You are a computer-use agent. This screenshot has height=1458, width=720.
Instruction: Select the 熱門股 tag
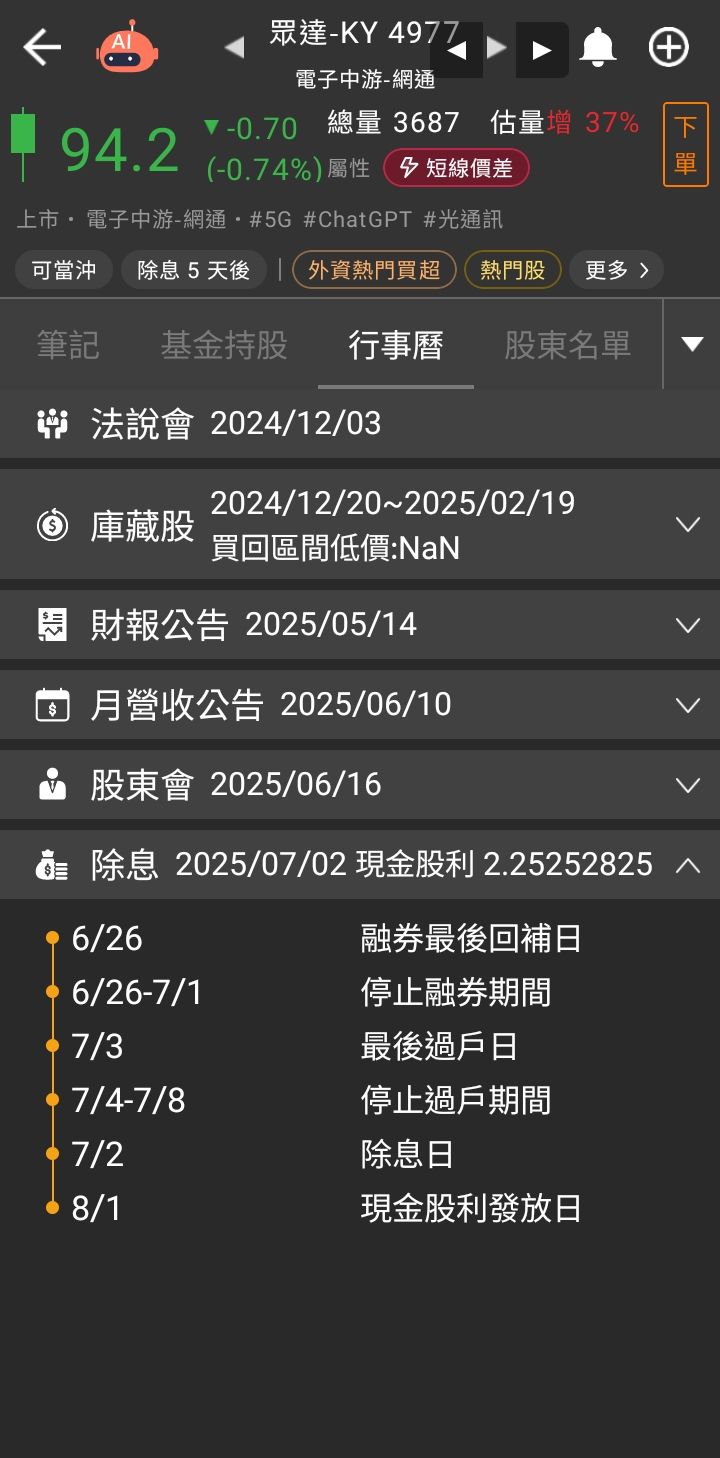point(512,269)
